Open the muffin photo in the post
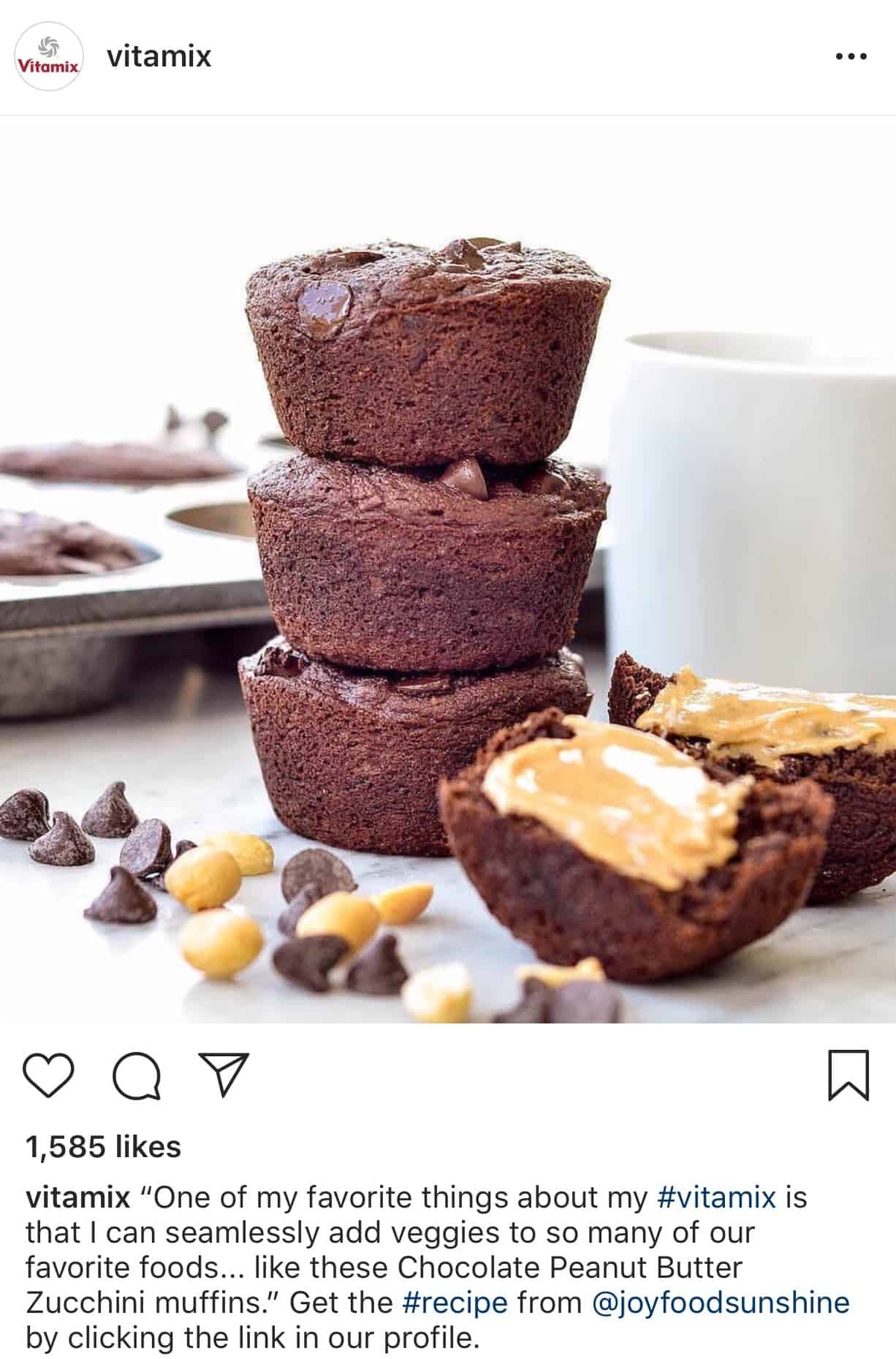This screenshot has width=896, height=1359. coord(447,570)
